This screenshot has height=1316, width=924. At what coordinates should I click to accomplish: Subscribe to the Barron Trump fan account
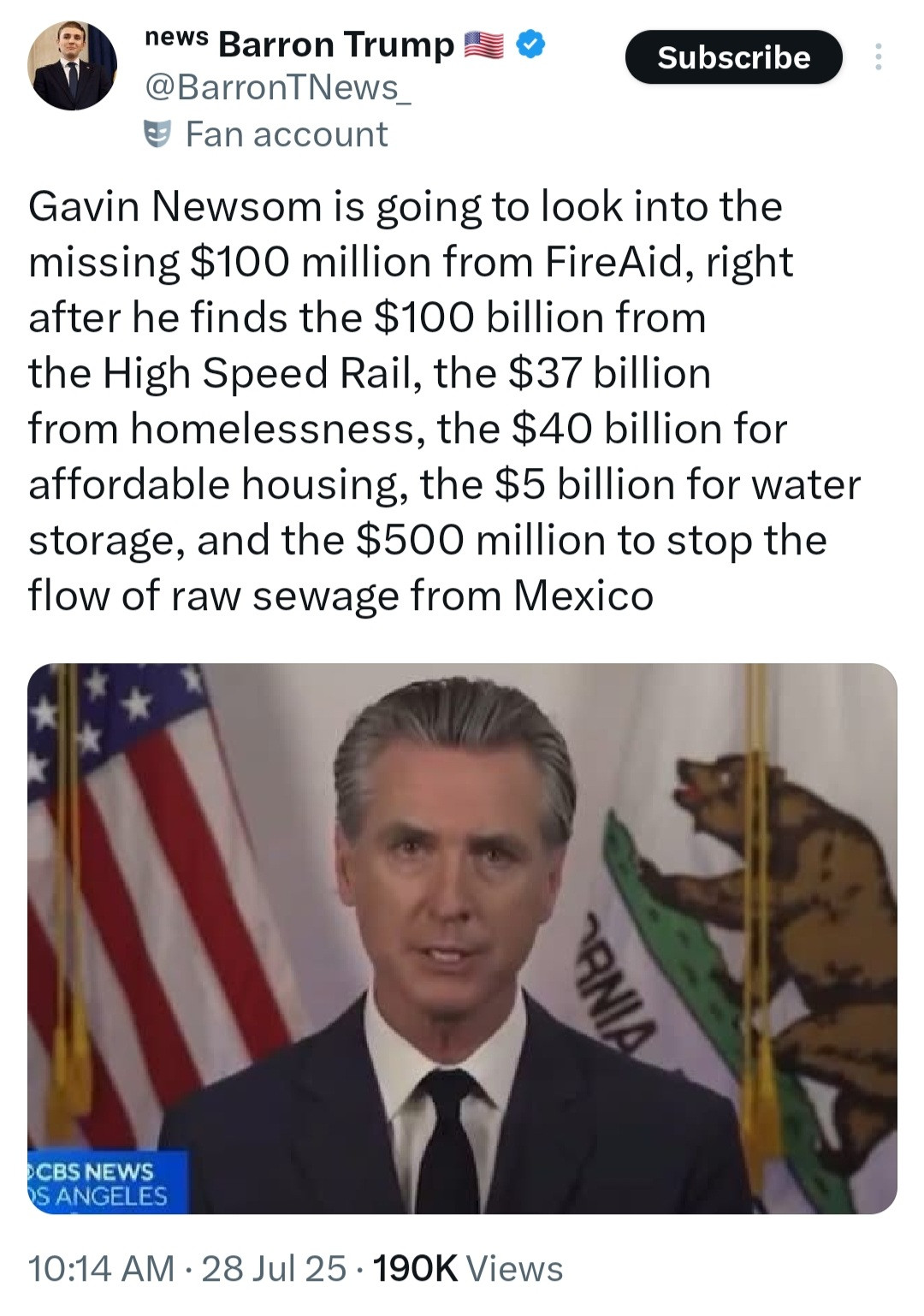click(x=733, y=57)
